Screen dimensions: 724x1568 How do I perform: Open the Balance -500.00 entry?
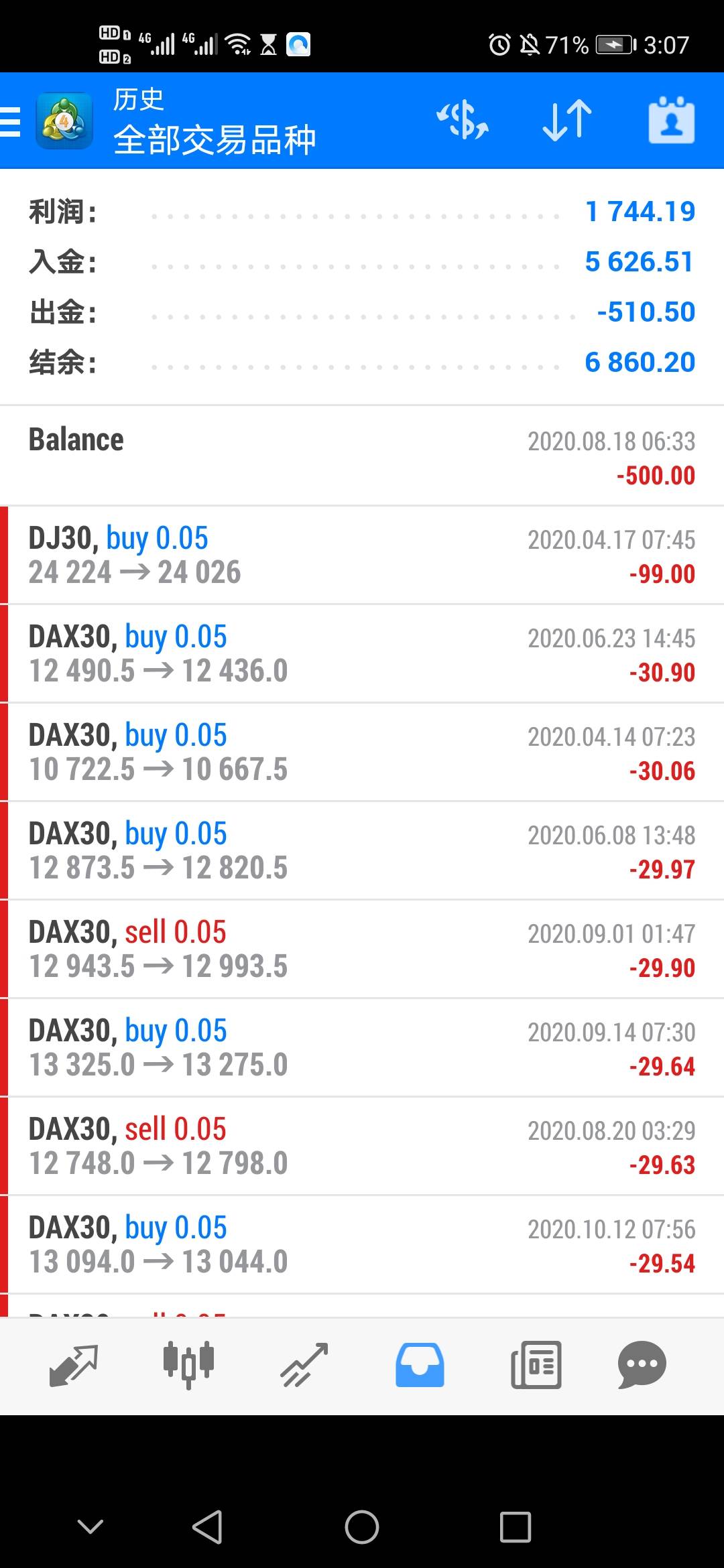pyautogui.click(x=362, y=456)
